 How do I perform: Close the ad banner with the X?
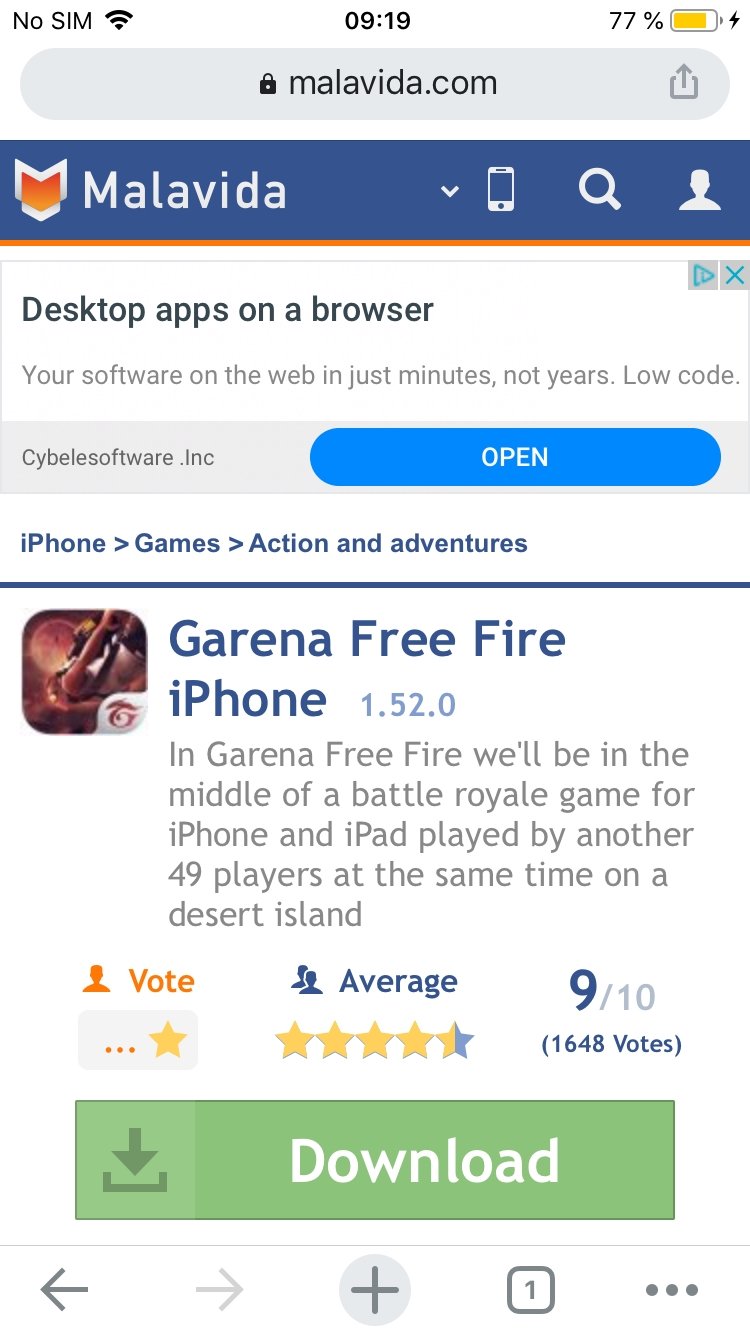click(734, 275)
